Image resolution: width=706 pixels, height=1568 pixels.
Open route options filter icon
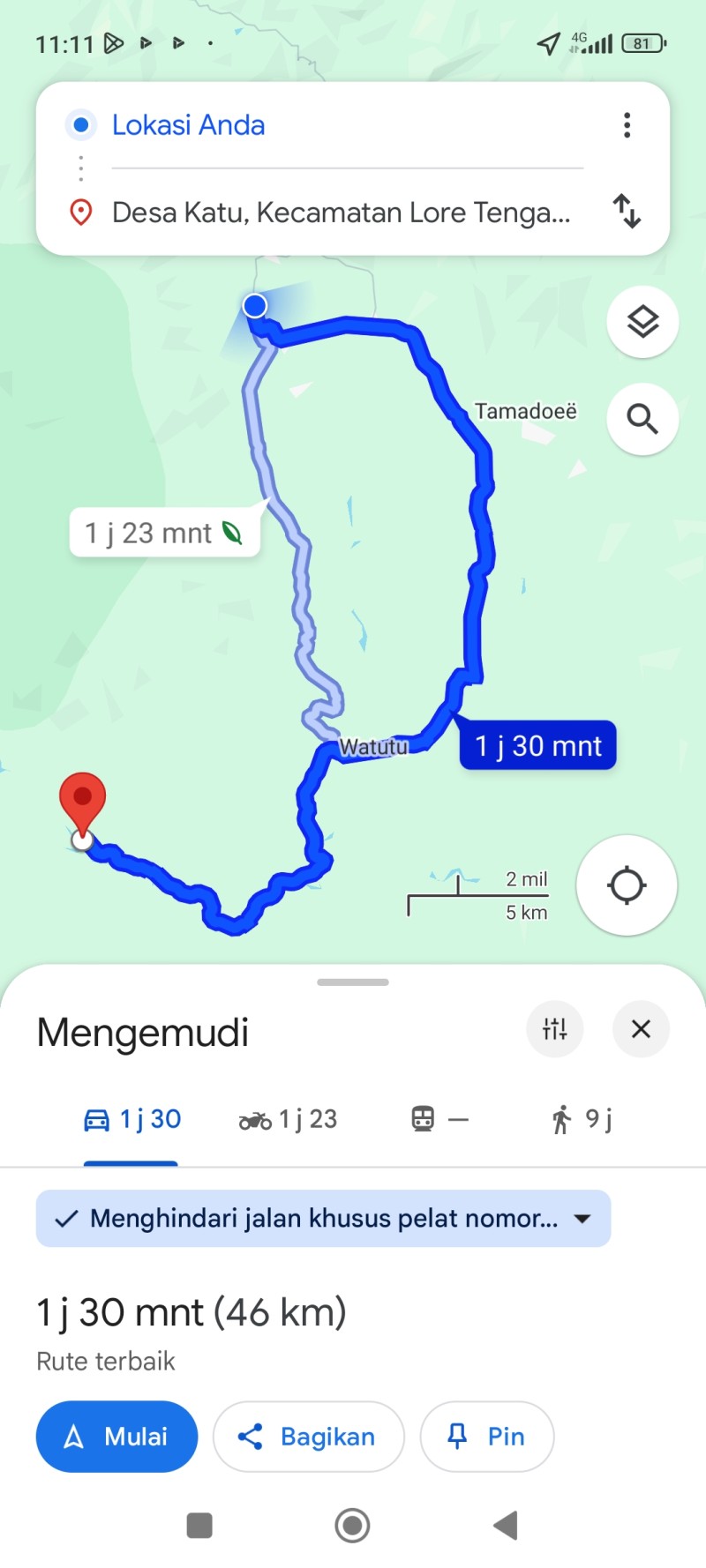click(x=554, y=1028)
